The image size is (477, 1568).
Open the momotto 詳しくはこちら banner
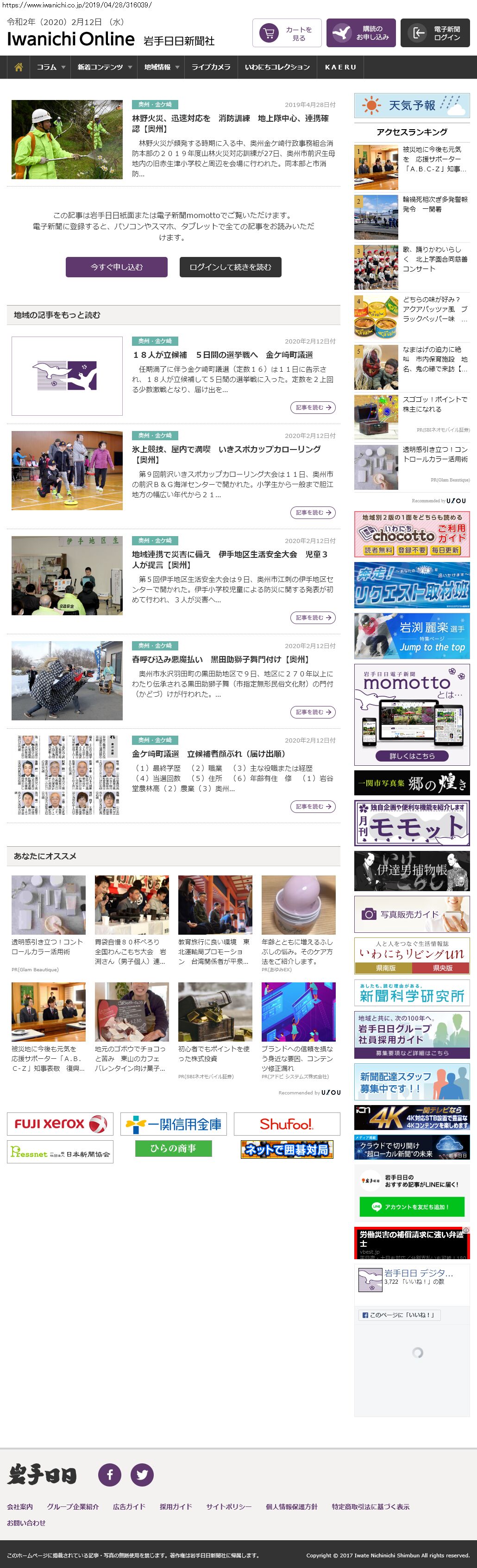[x=412, y=756]
